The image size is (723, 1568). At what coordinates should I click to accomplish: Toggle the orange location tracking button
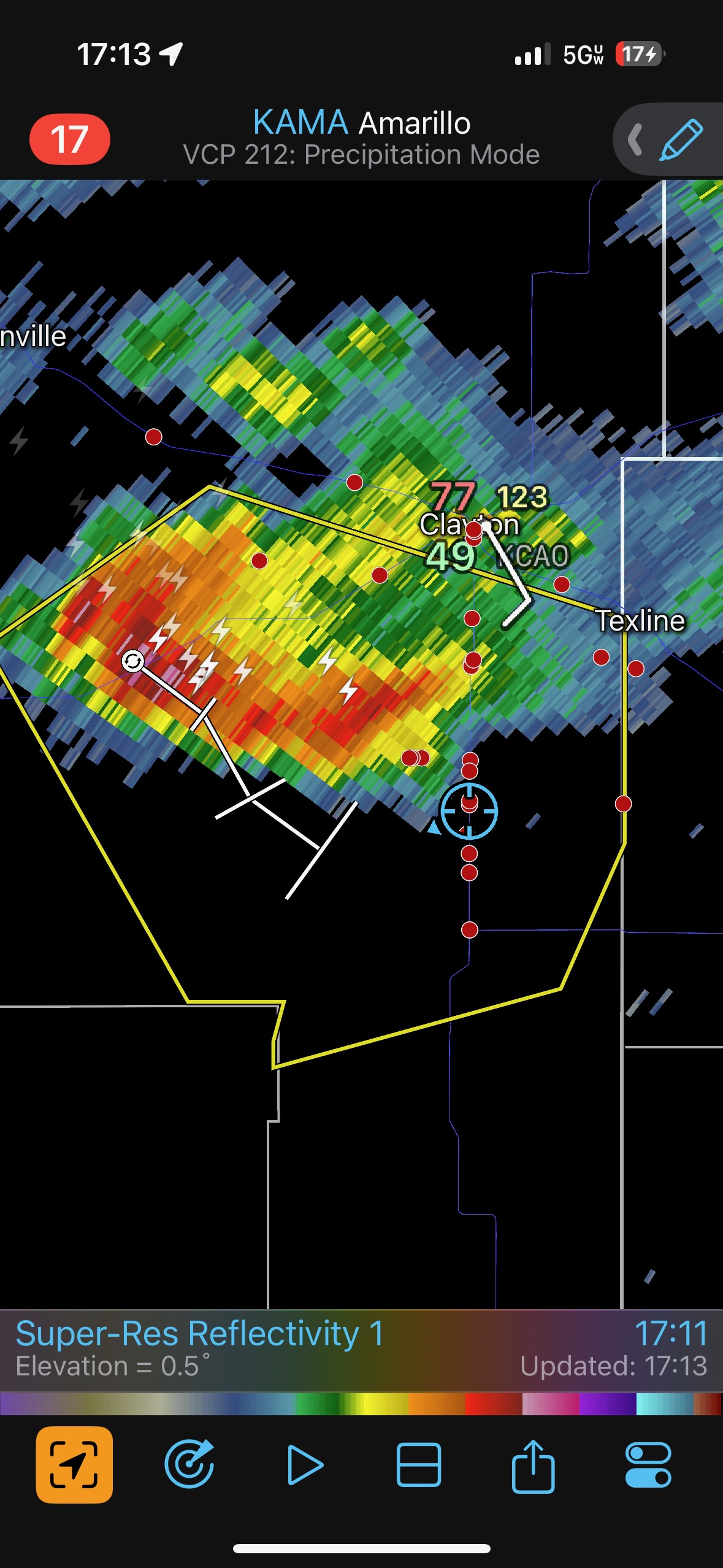tap(74, 1465)
